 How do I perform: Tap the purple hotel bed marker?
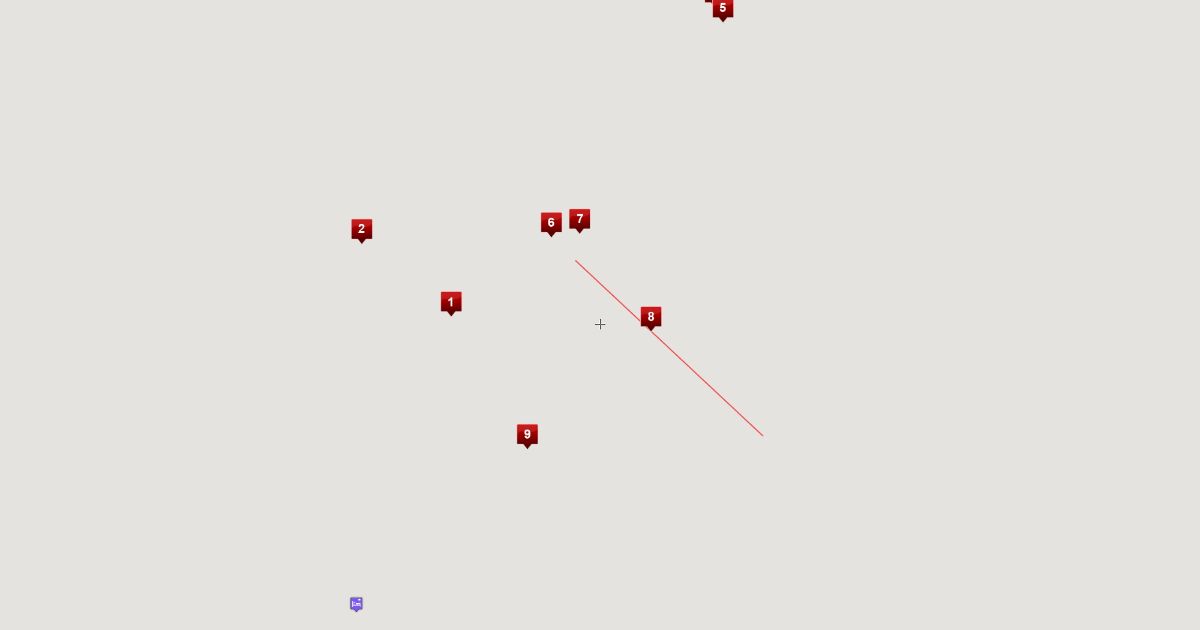tap(356, 603)
